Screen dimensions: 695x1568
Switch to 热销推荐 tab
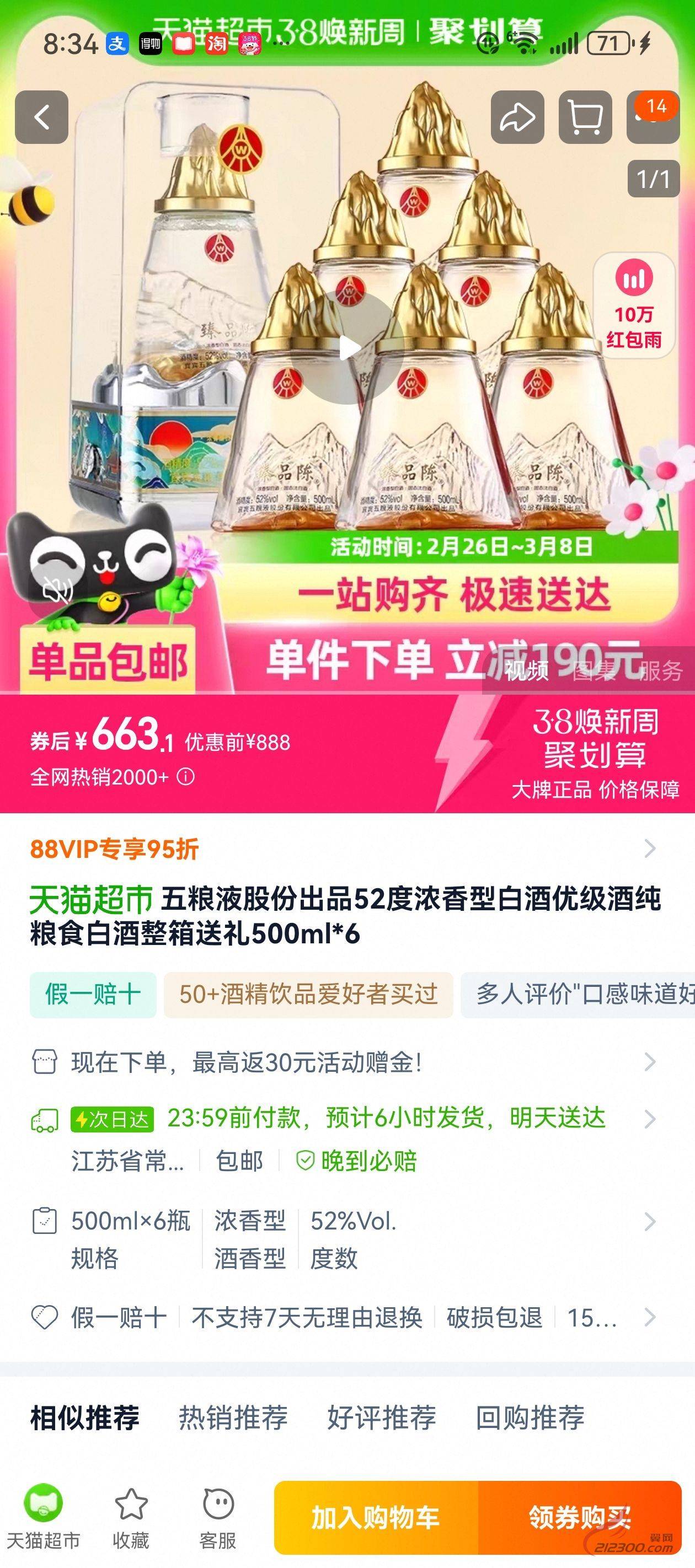[x=233, y=1417]
